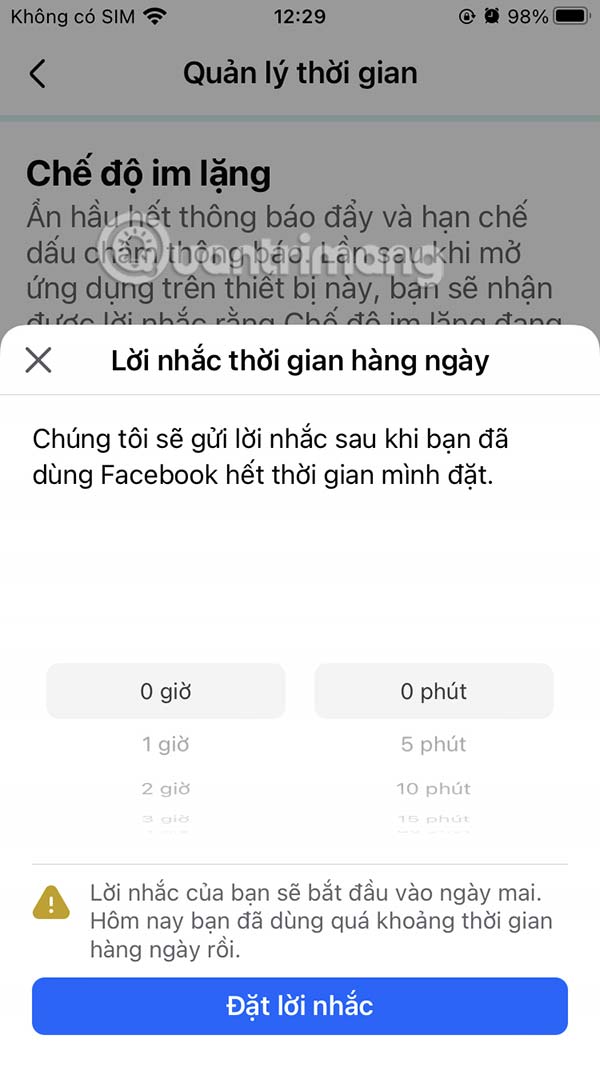Screen dimensions: 600x1067
Task: Go back from Quản lý thời gian
Action: [38, 73]
